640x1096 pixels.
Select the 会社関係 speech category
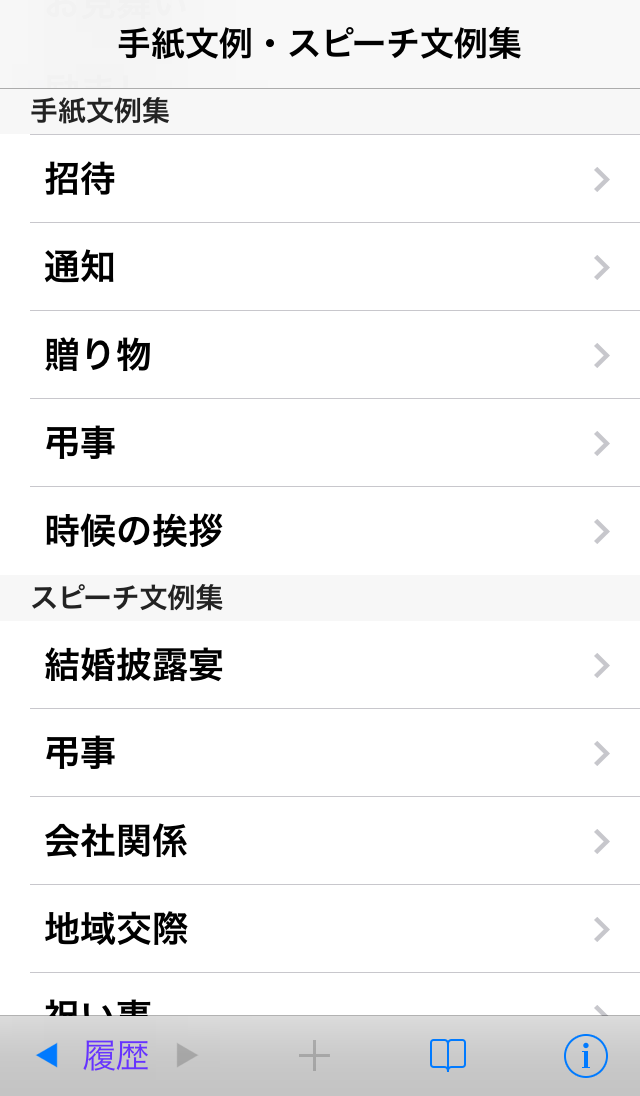coord(320,841)
